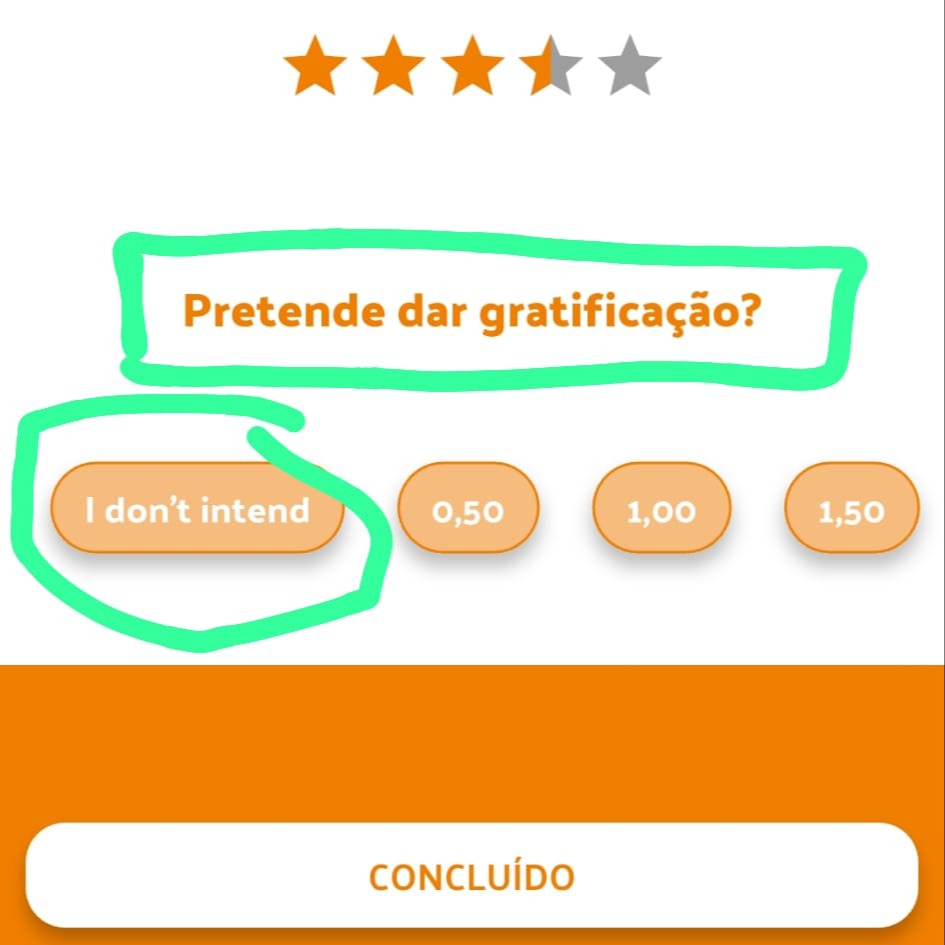Set rating to the first star
945x945 pixels.
tap(315, 68)
